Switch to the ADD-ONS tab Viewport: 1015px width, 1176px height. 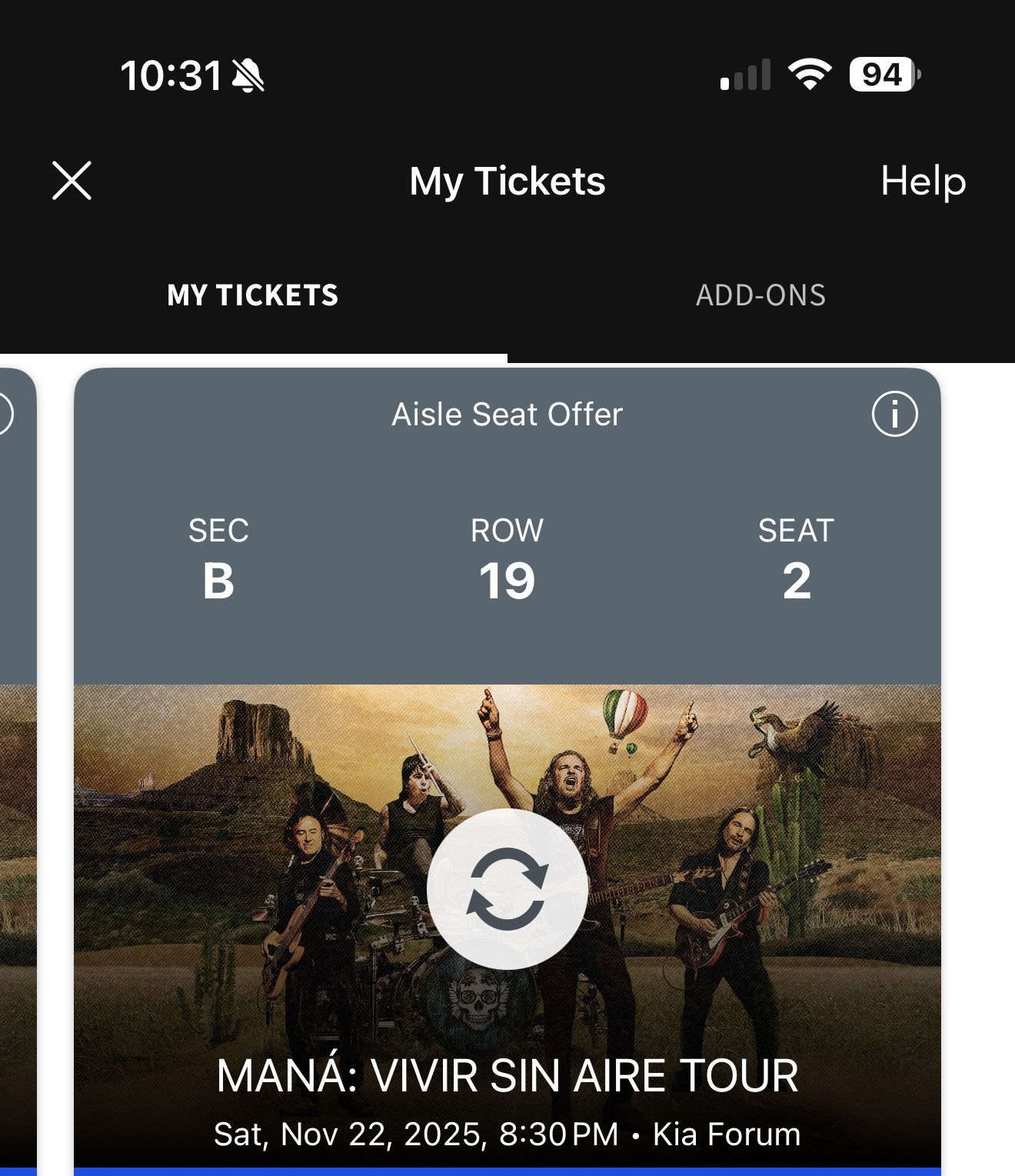[760, 295]
